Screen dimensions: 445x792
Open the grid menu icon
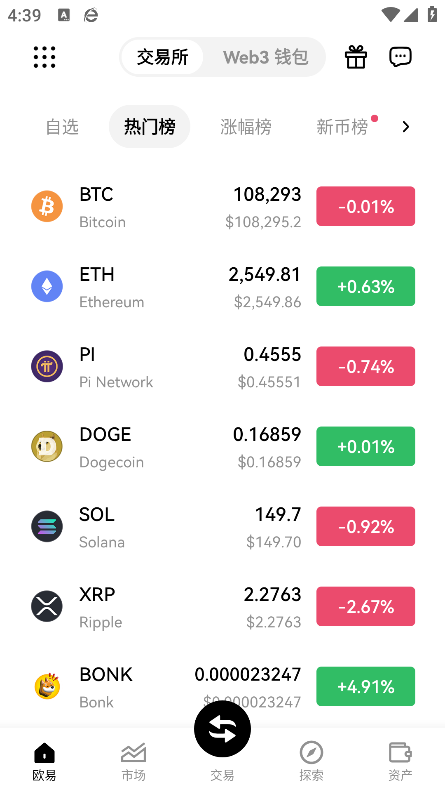click(x=44, y=57)
